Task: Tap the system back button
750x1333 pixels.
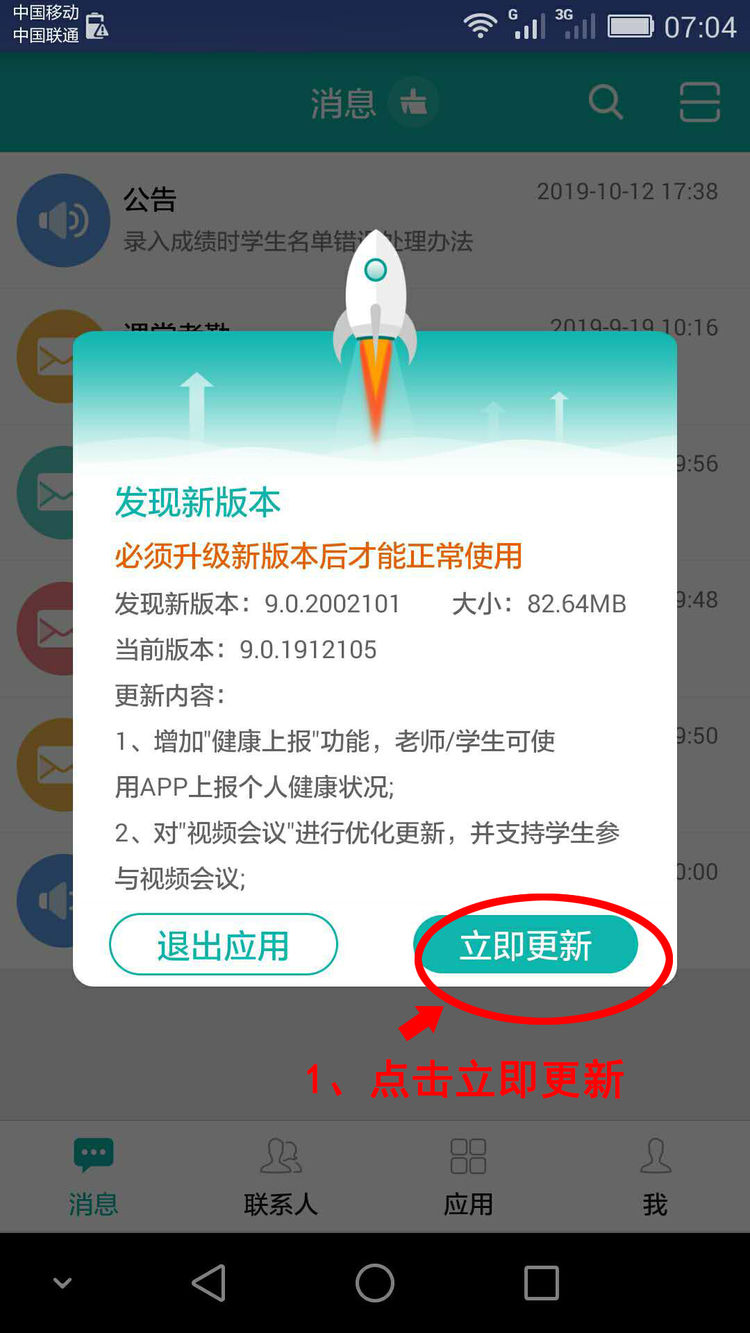Action: 208,1283
